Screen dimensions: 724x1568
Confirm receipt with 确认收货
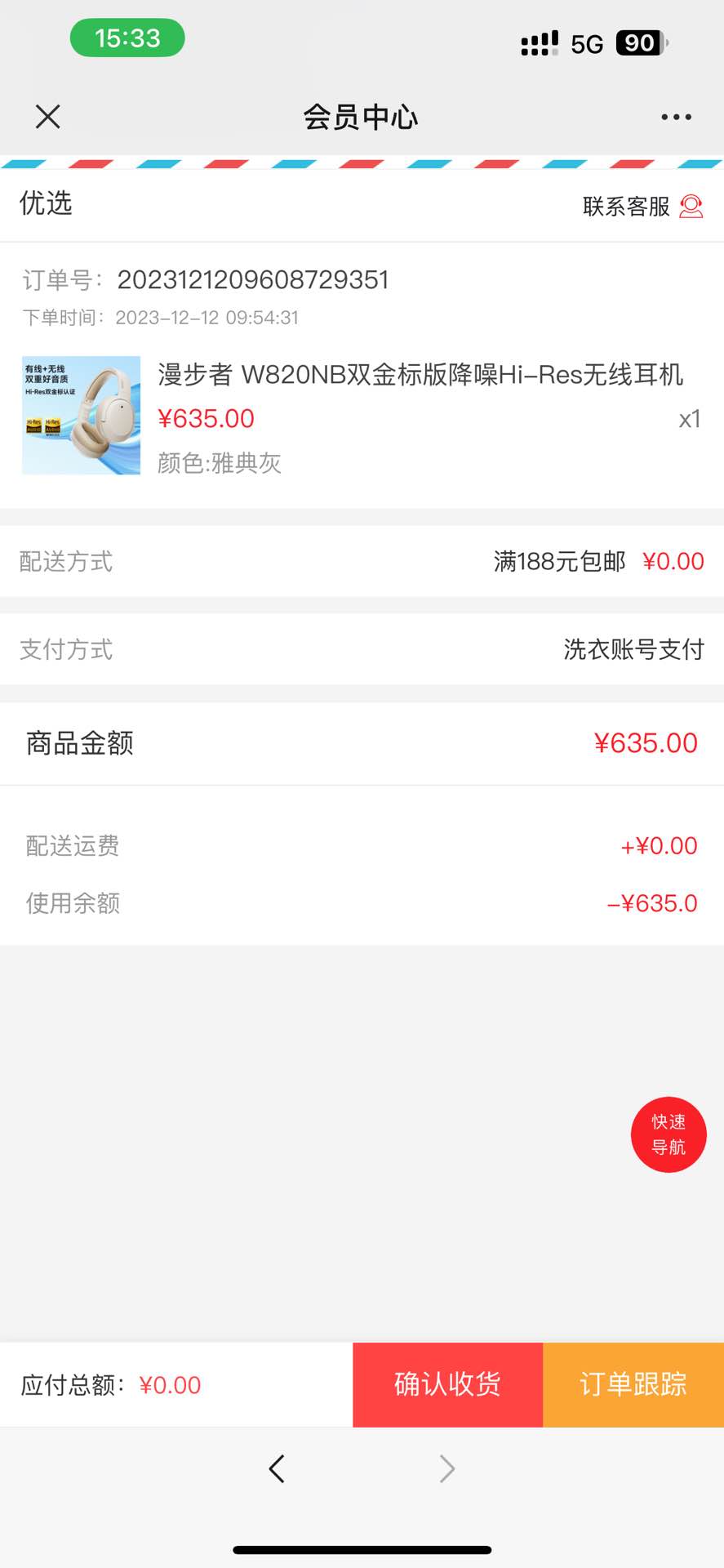pyautogui.click(x=447, y=1384)
